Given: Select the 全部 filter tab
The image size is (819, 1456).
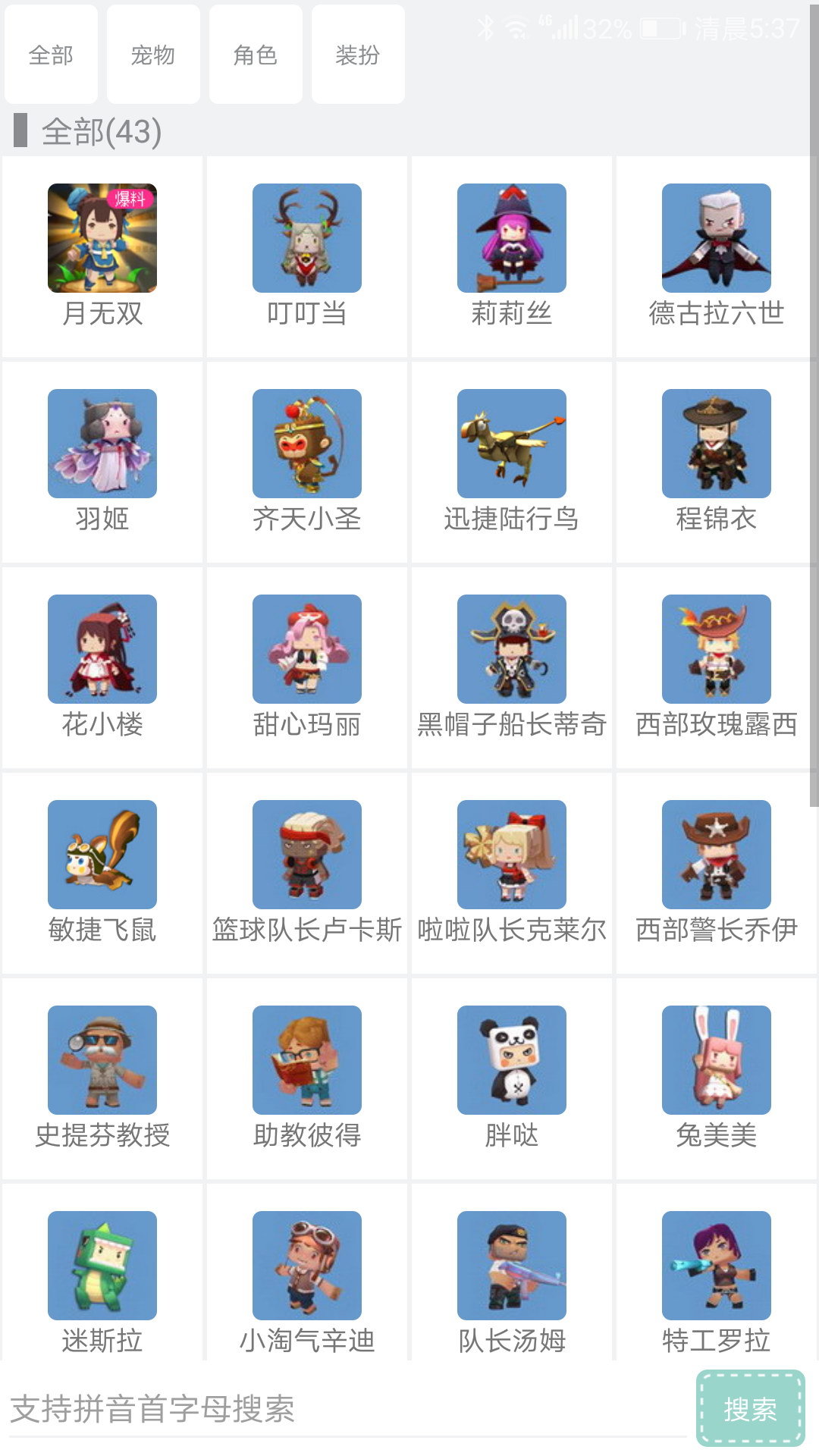Looking at the screenshot, I should (x=51, y=55).
